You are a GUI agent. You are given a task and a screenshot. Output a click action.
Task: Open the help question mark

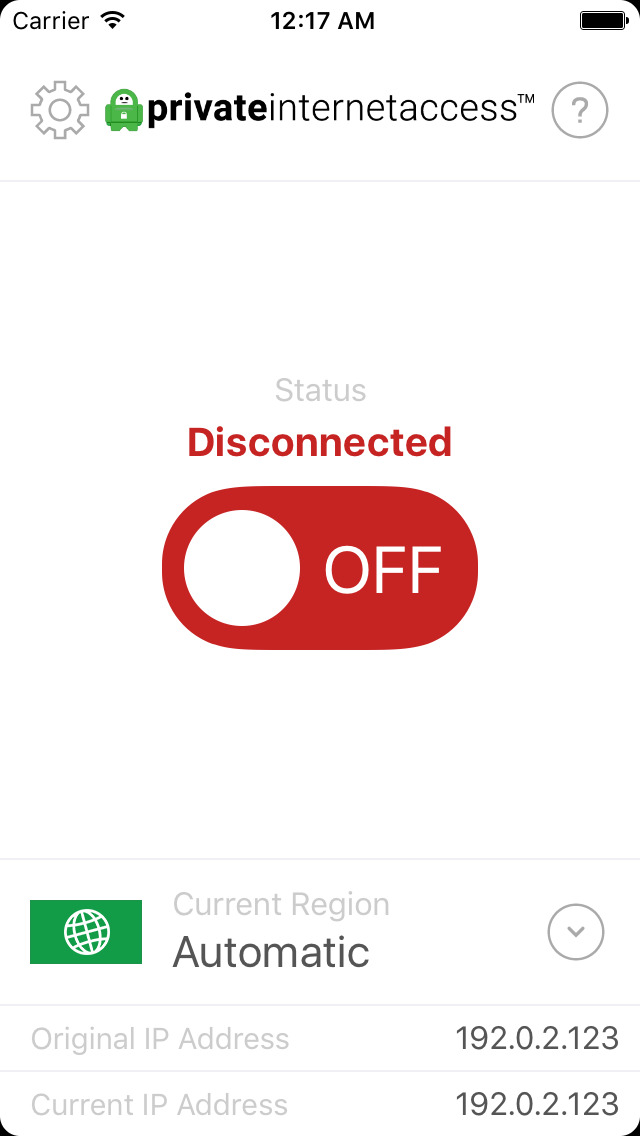[x=580, y=110]
